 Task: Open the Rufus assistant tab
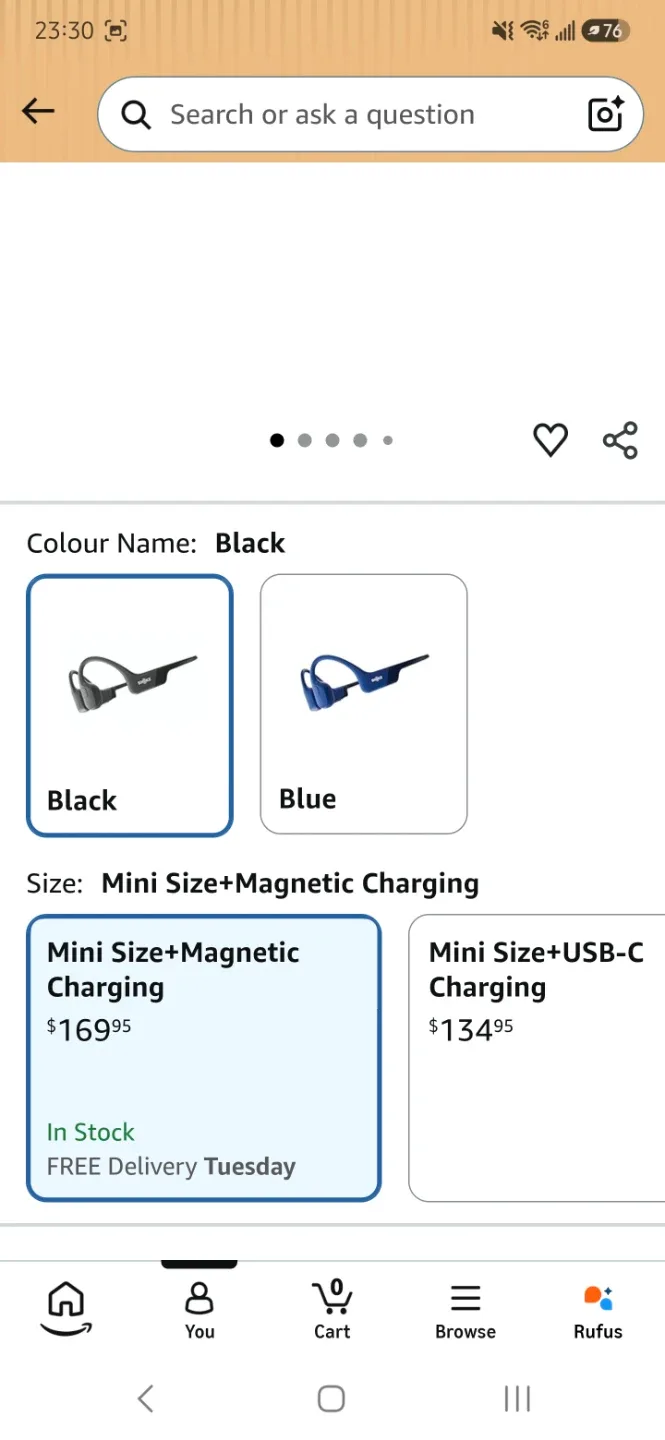(598, 1311)
